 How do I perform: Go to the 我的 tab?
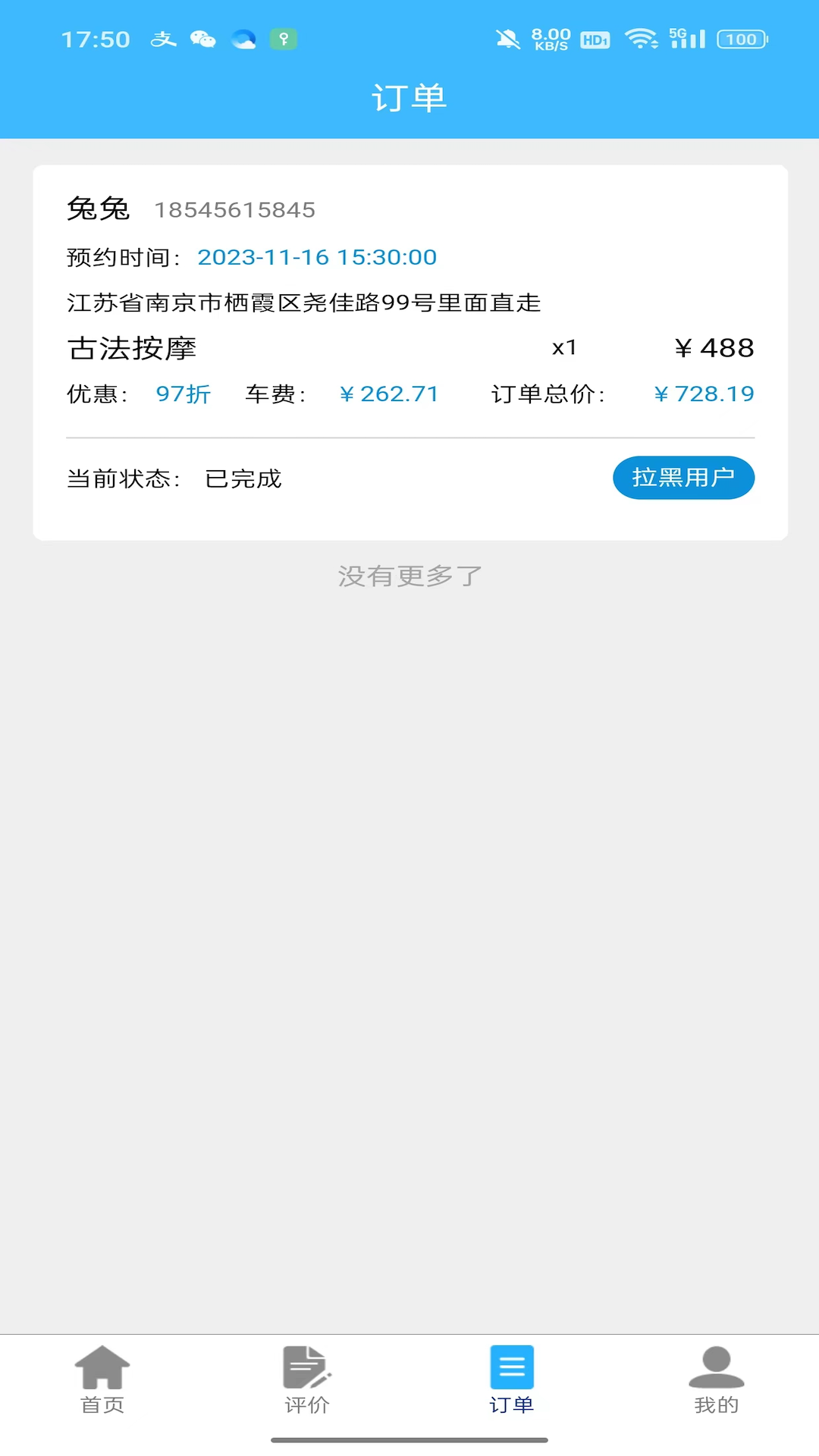coord(716,1380)
